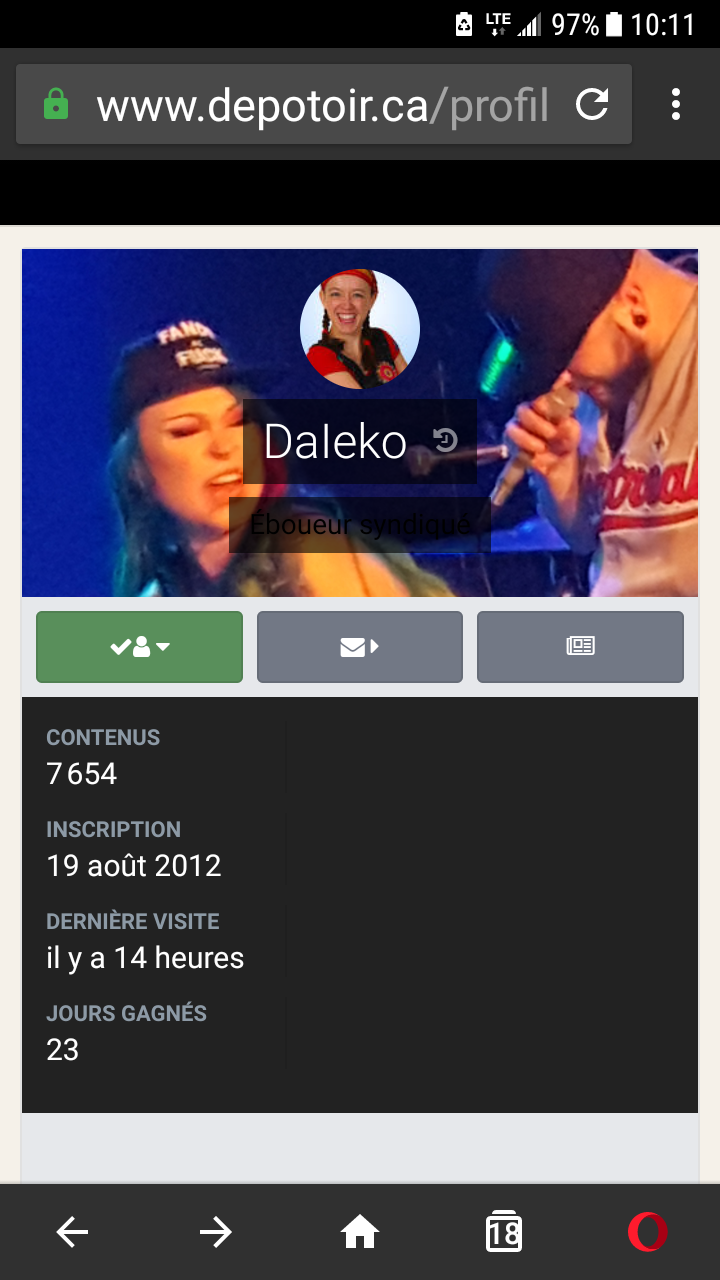Reload the current page
Screen dimensions: 720x1280
pos(592,104)
